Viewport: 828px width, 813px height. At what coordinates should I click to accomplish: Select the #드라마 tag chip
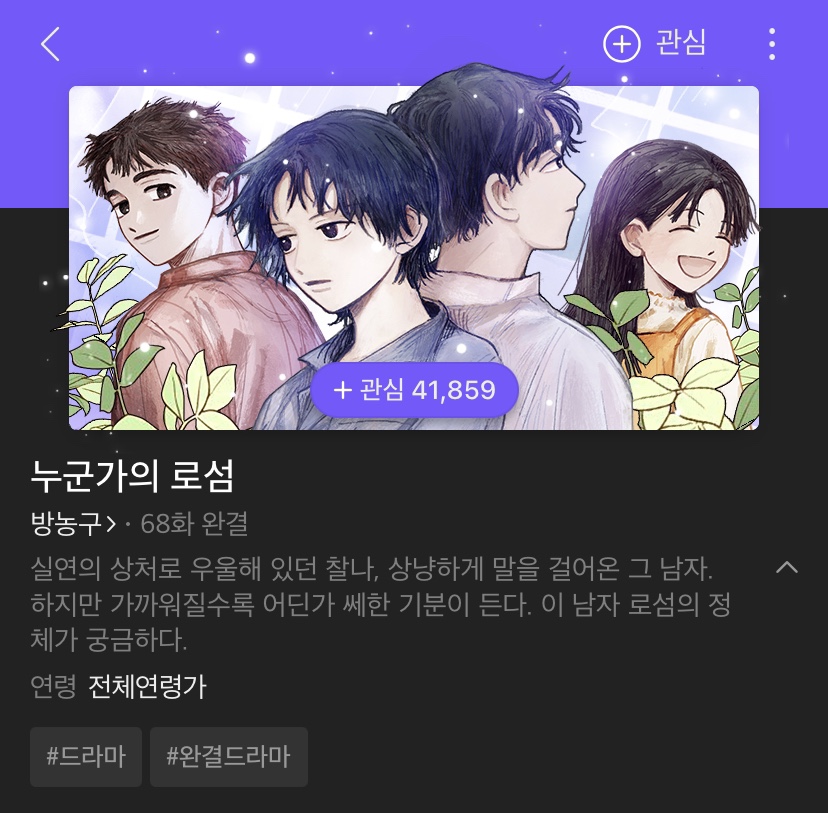pos(86,756)
